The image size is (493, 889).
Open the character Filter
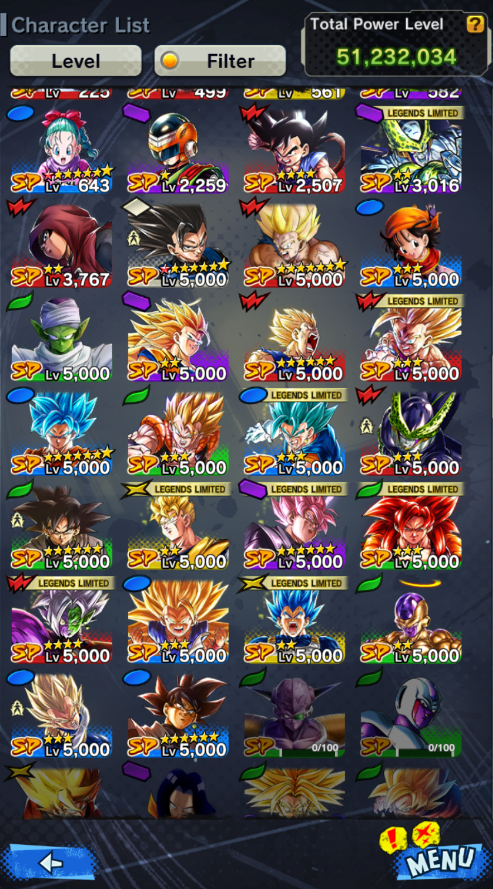tap(220, 61)
